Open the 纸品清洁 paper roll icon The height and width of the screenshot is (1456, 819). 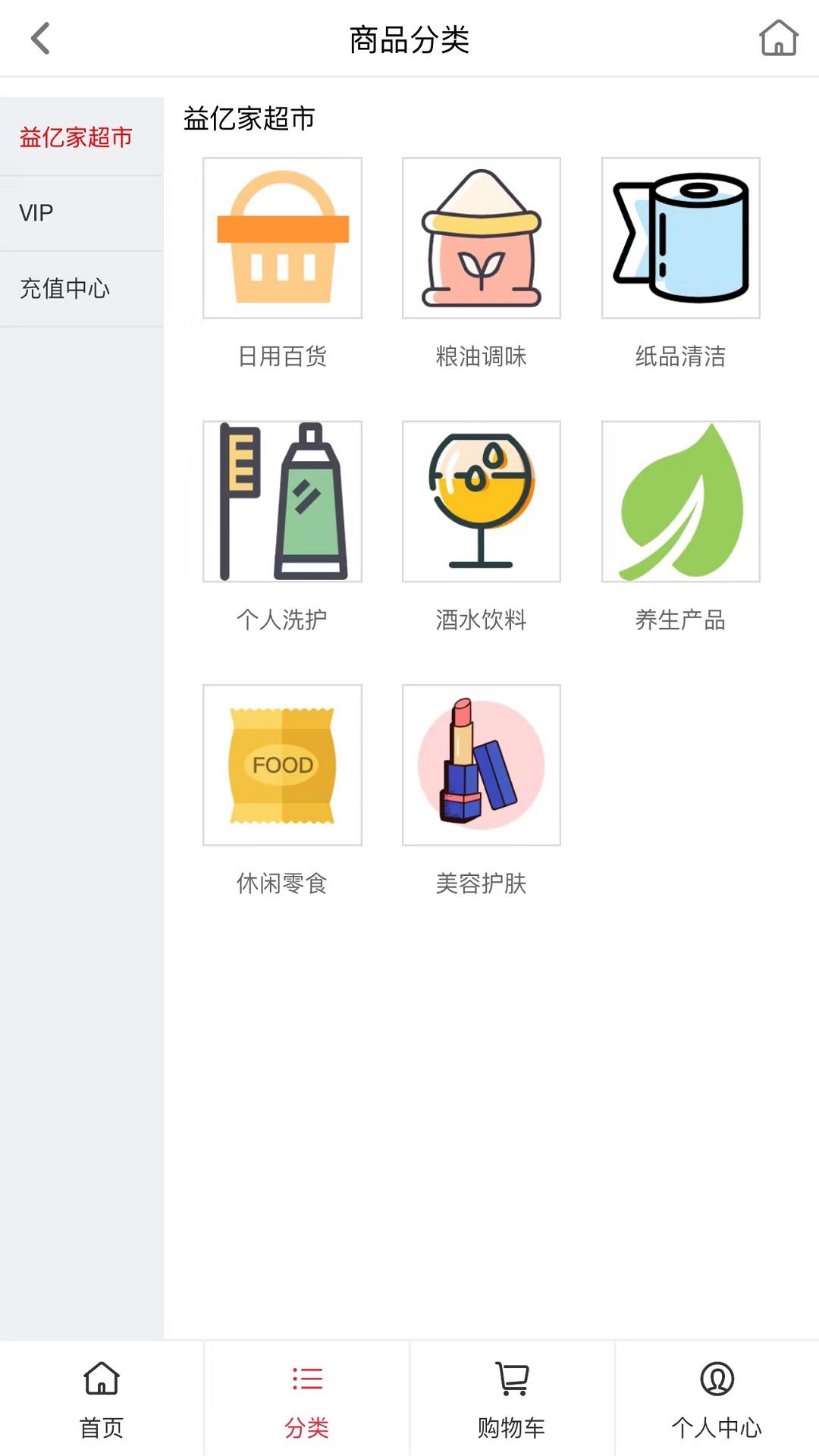click(680, 237)
